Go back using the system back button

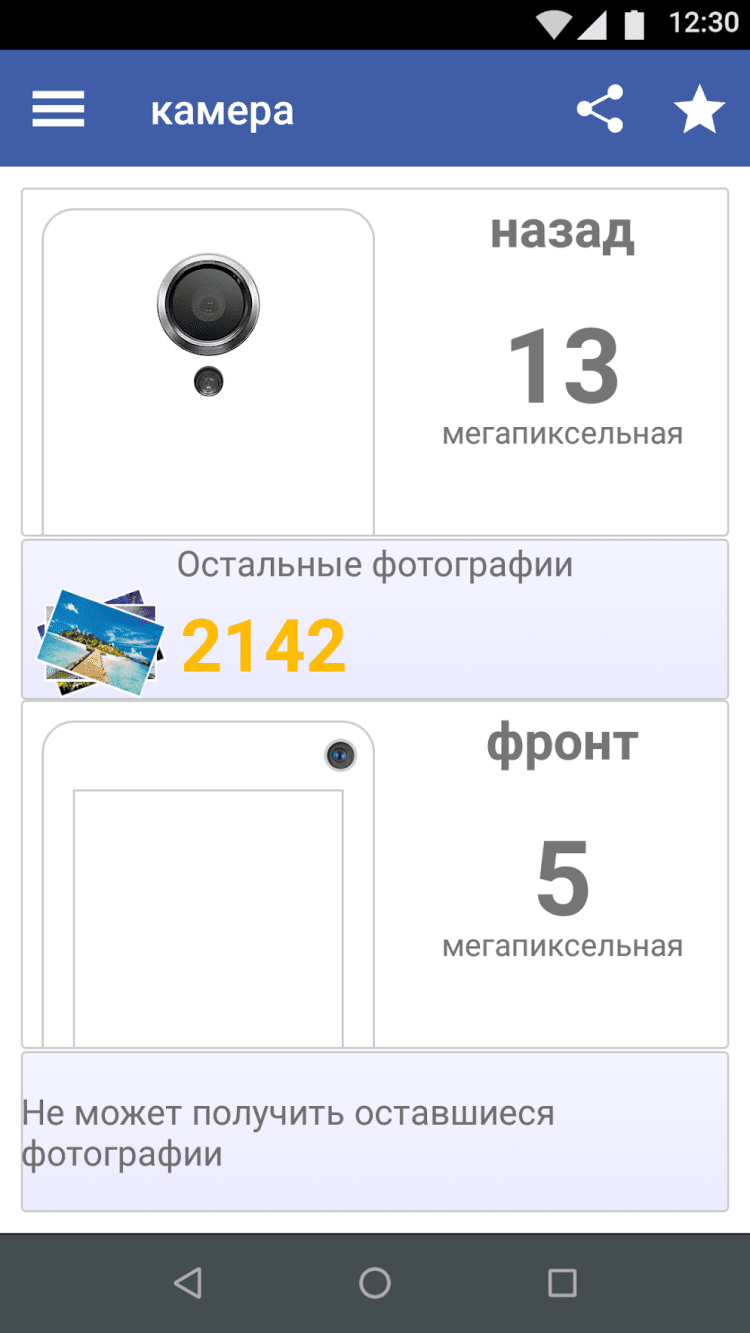pyautogui.click(x=187, y=1282)
